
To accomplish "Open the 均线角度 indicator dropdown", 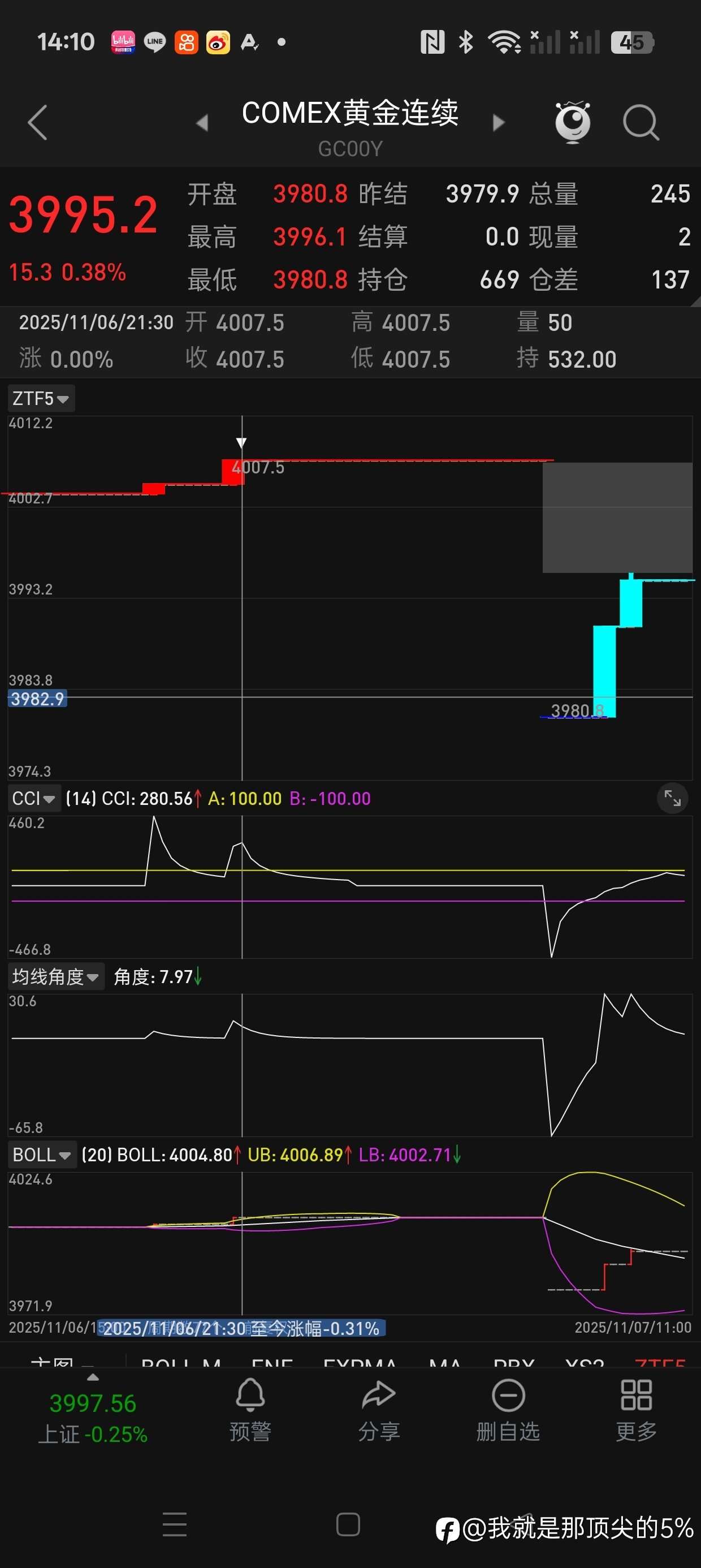I will (56, 976).
